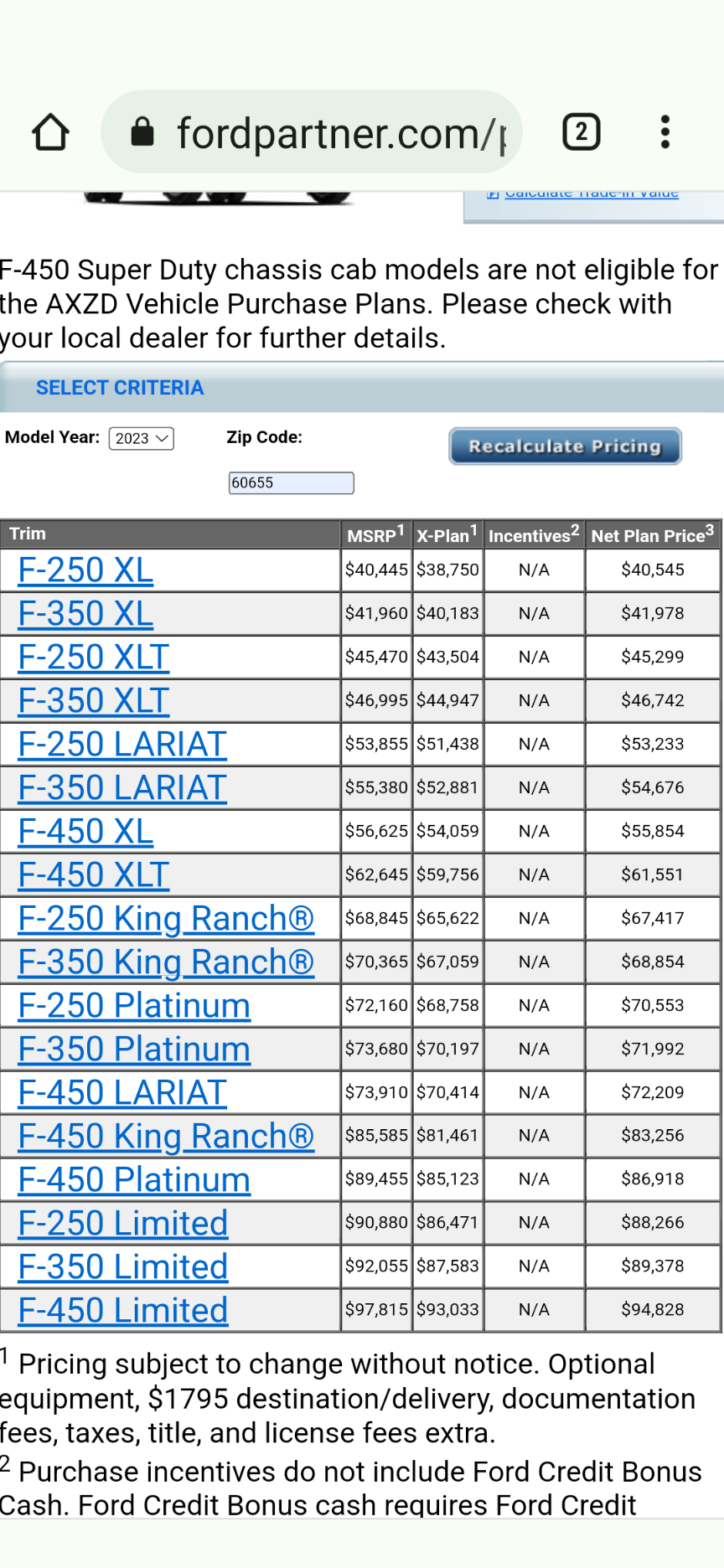Tap the home icon in the browser toolbar
The width and height of the screenshot is (724, 1568).
click(50, 132)
